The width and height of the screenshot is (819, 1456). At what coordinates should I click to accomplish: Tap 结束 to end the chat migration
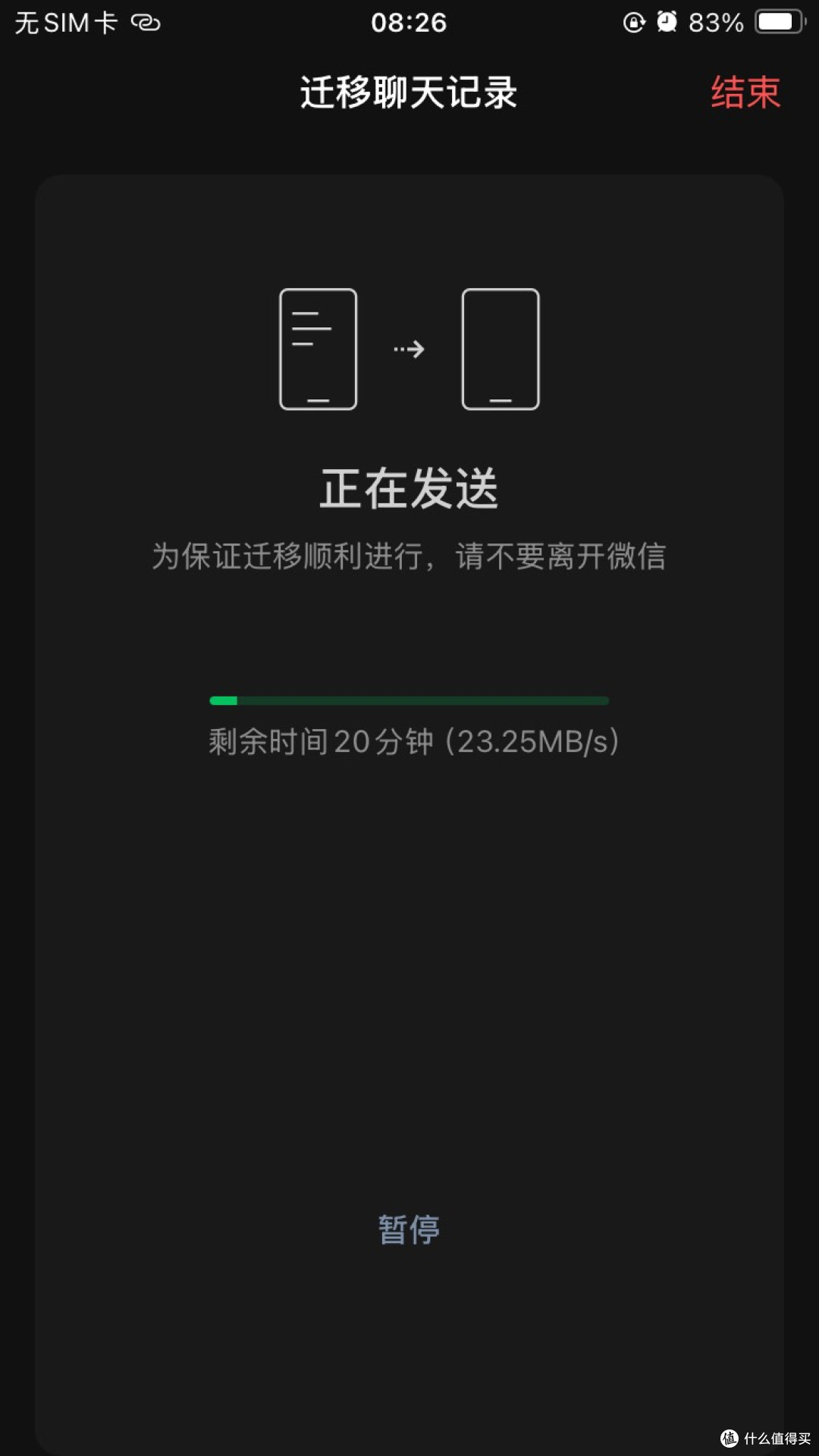(x=745, y=92)
